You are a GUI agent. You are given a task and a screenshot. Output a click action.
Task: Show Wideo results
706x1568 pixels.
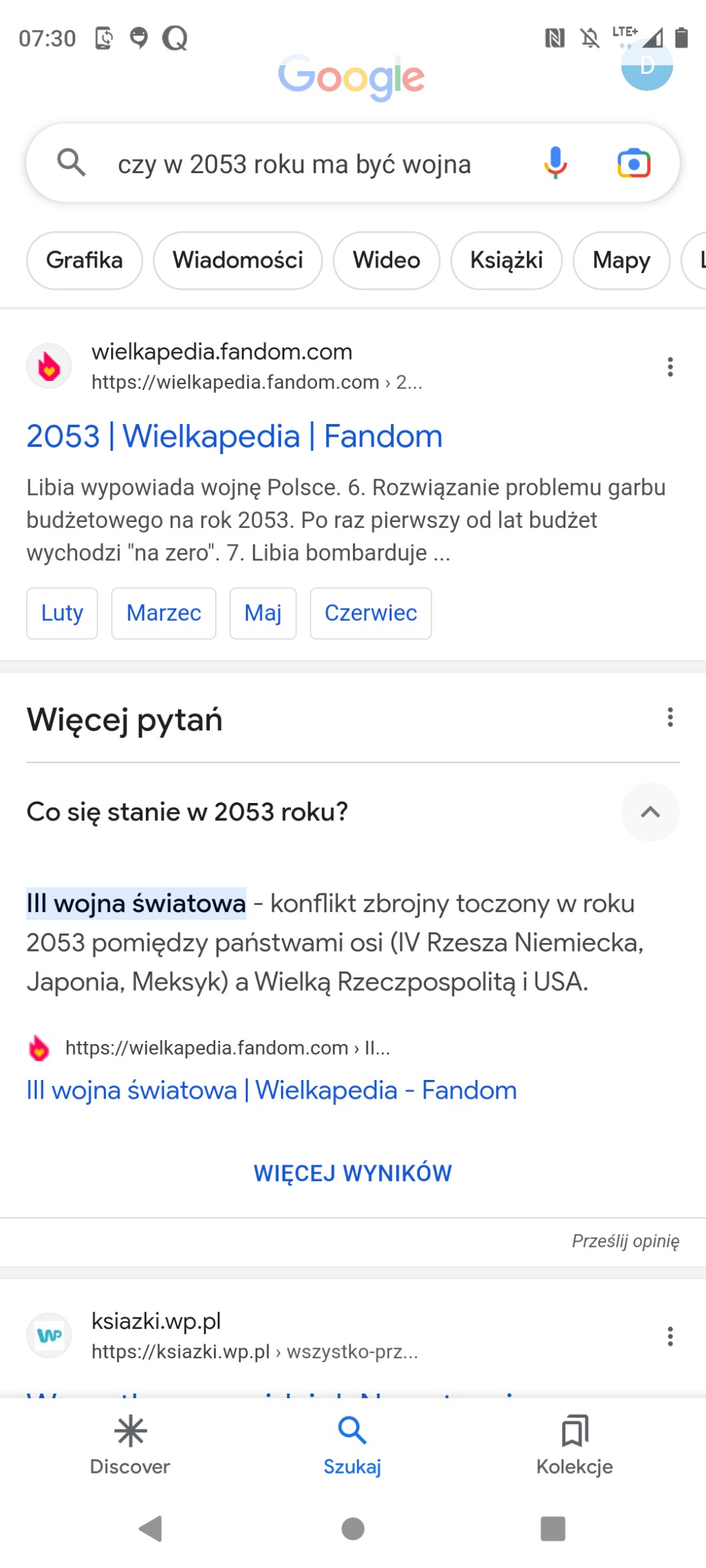[386, 260]
